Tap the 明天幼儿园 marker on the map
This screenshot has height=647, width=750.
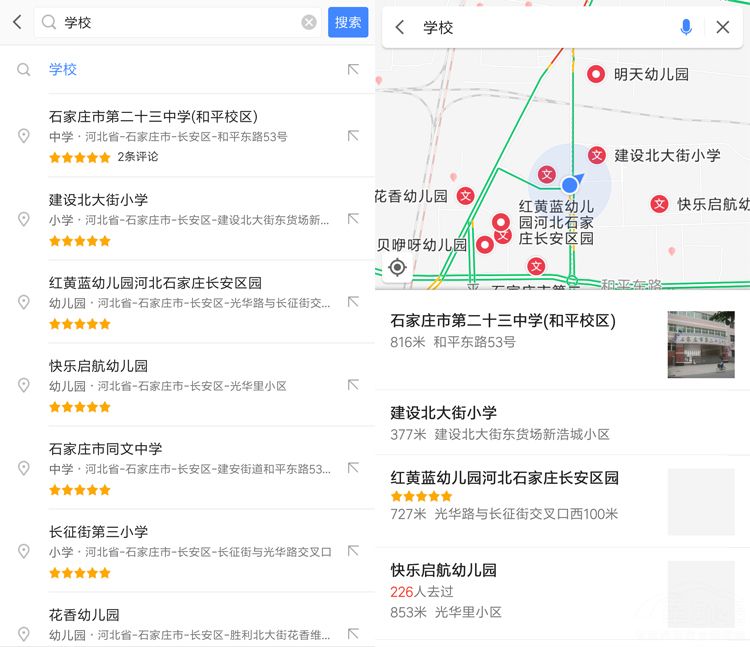pyautogui.click(x=597, y=73)
